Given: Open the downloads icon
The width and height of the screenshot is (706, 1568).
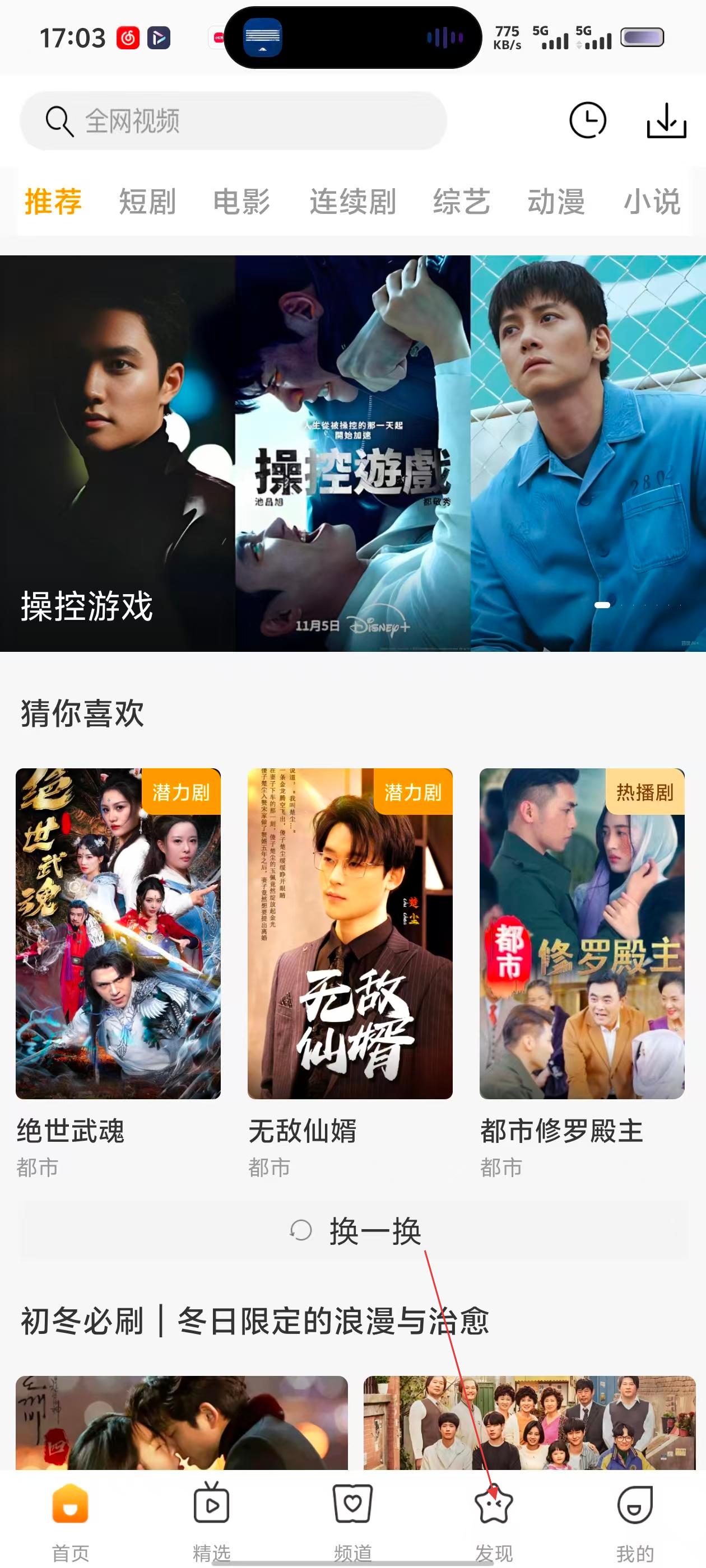Looking at the screenshot, I should coord(666,120).
